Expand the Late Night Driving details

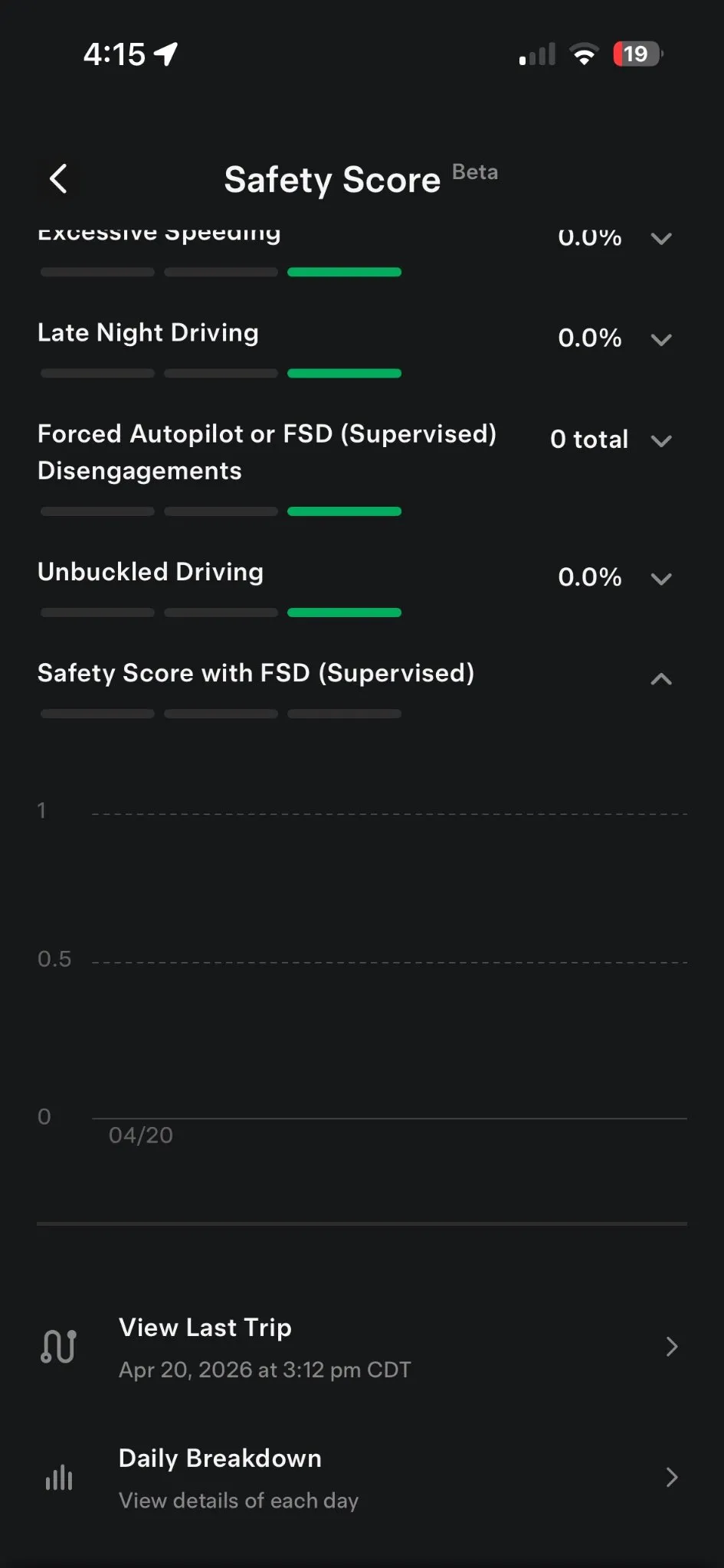tap(661, 339)
